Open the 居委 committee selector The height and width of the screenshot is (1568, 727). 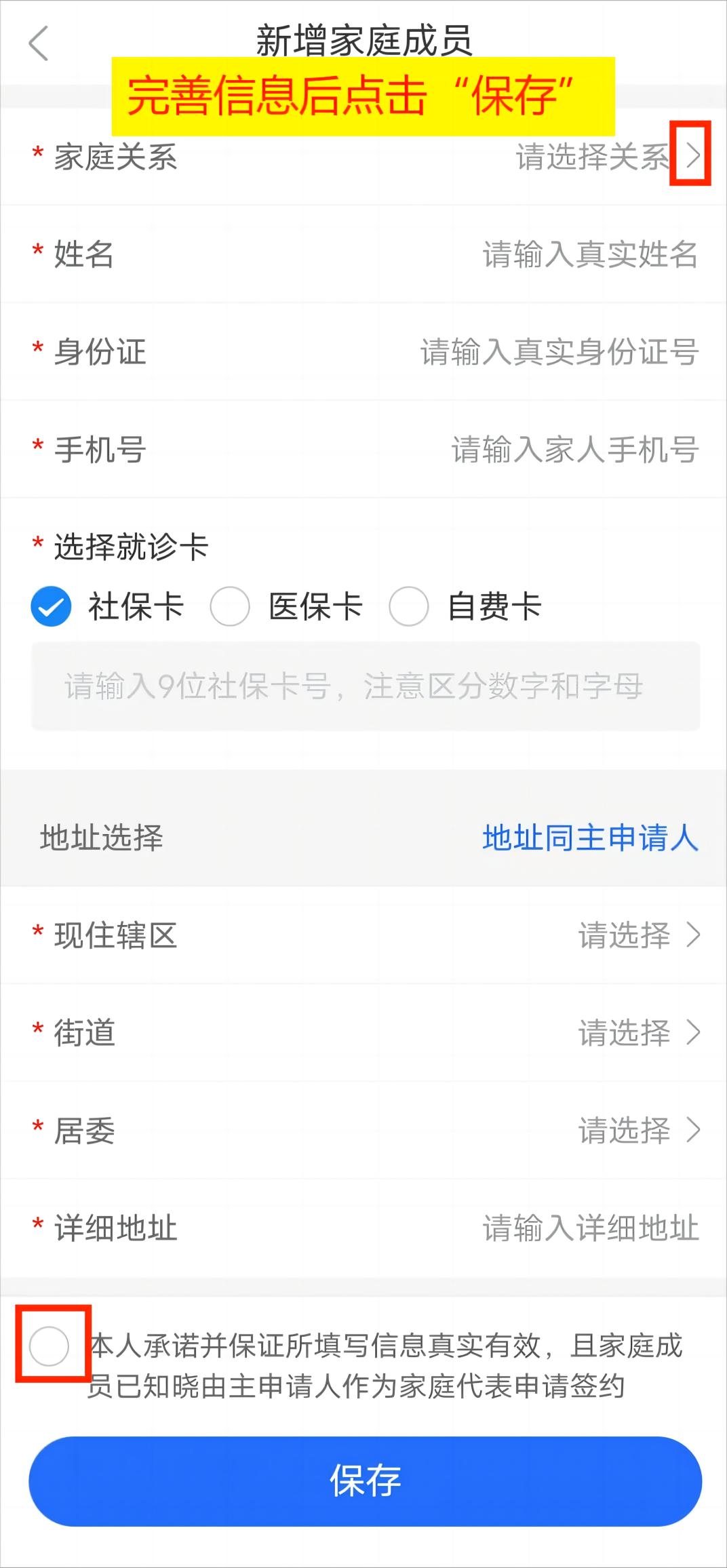click(x=637, y=1131)
